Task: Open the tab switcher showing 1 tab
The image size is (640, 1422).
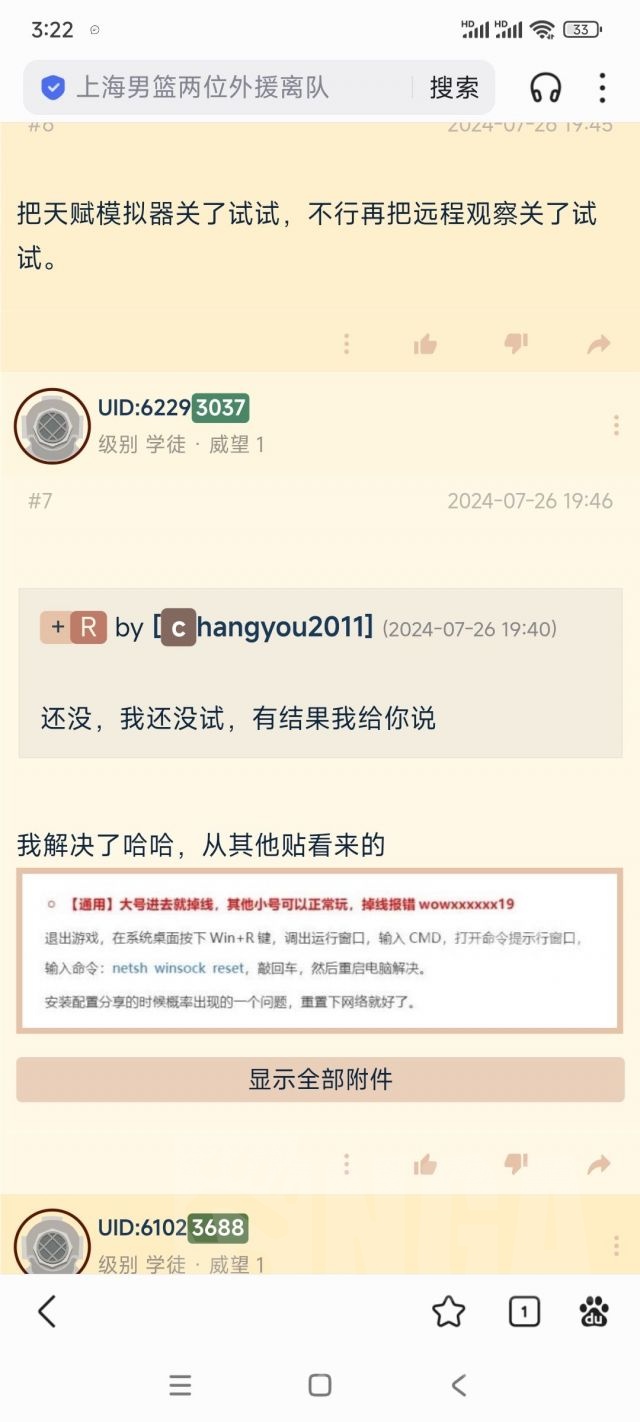Action: coord(524,1311)
